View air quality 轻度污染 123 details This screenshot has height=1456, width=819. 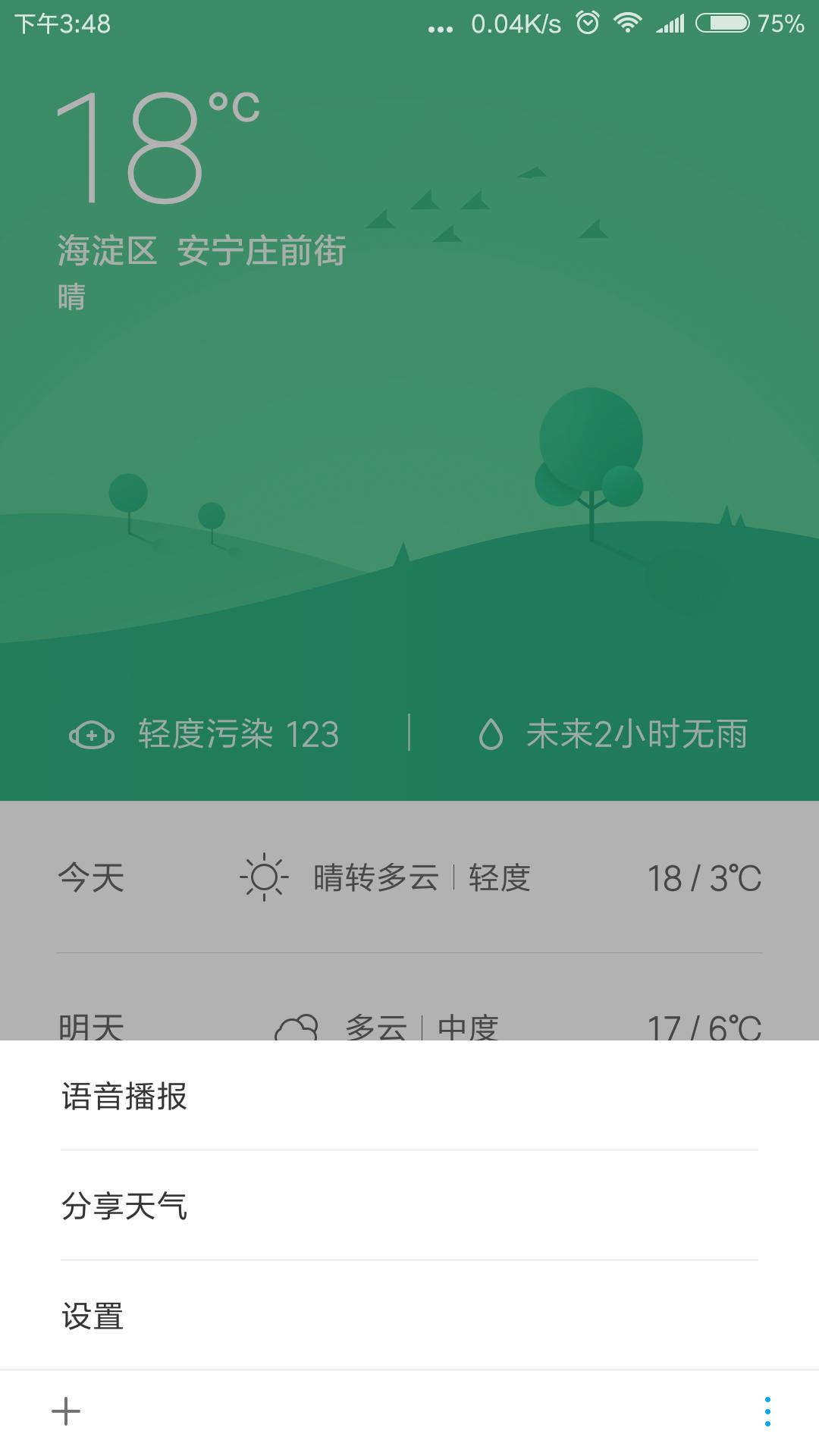(x=205, y=734)
